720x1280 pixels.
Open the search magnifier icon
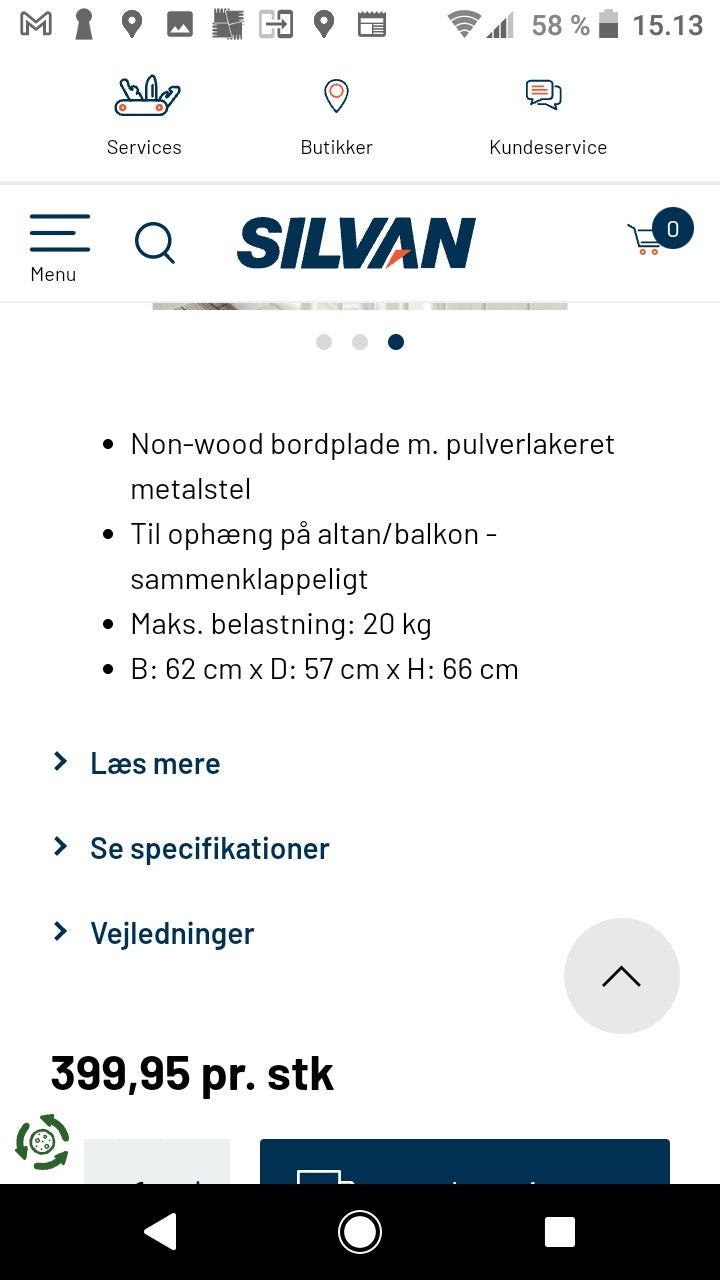coord(155,242)
